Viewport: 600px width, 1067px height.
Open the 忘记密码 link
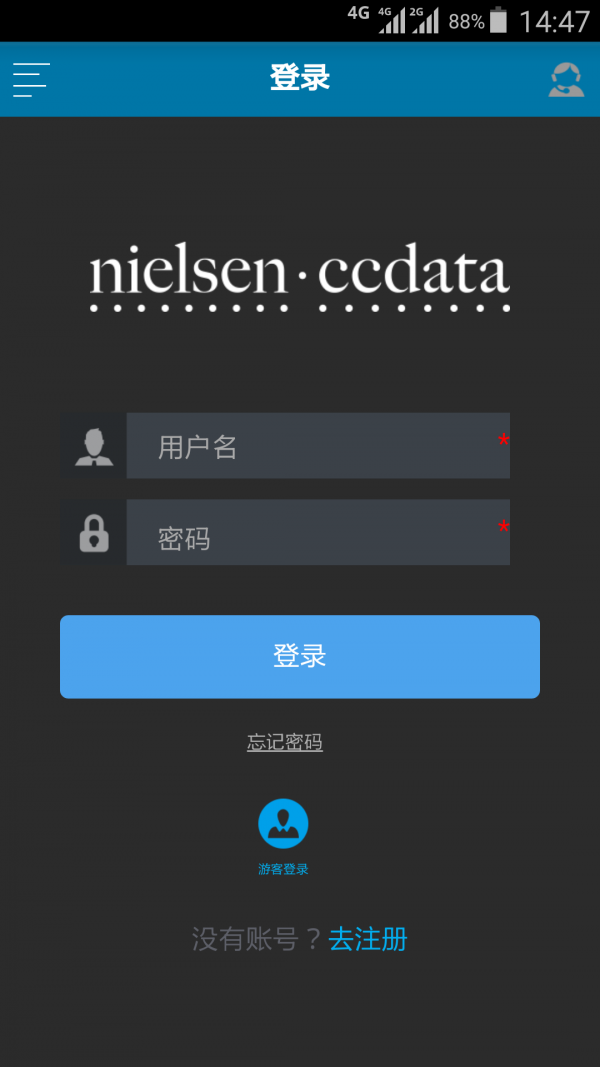click(x=285, y=742)
